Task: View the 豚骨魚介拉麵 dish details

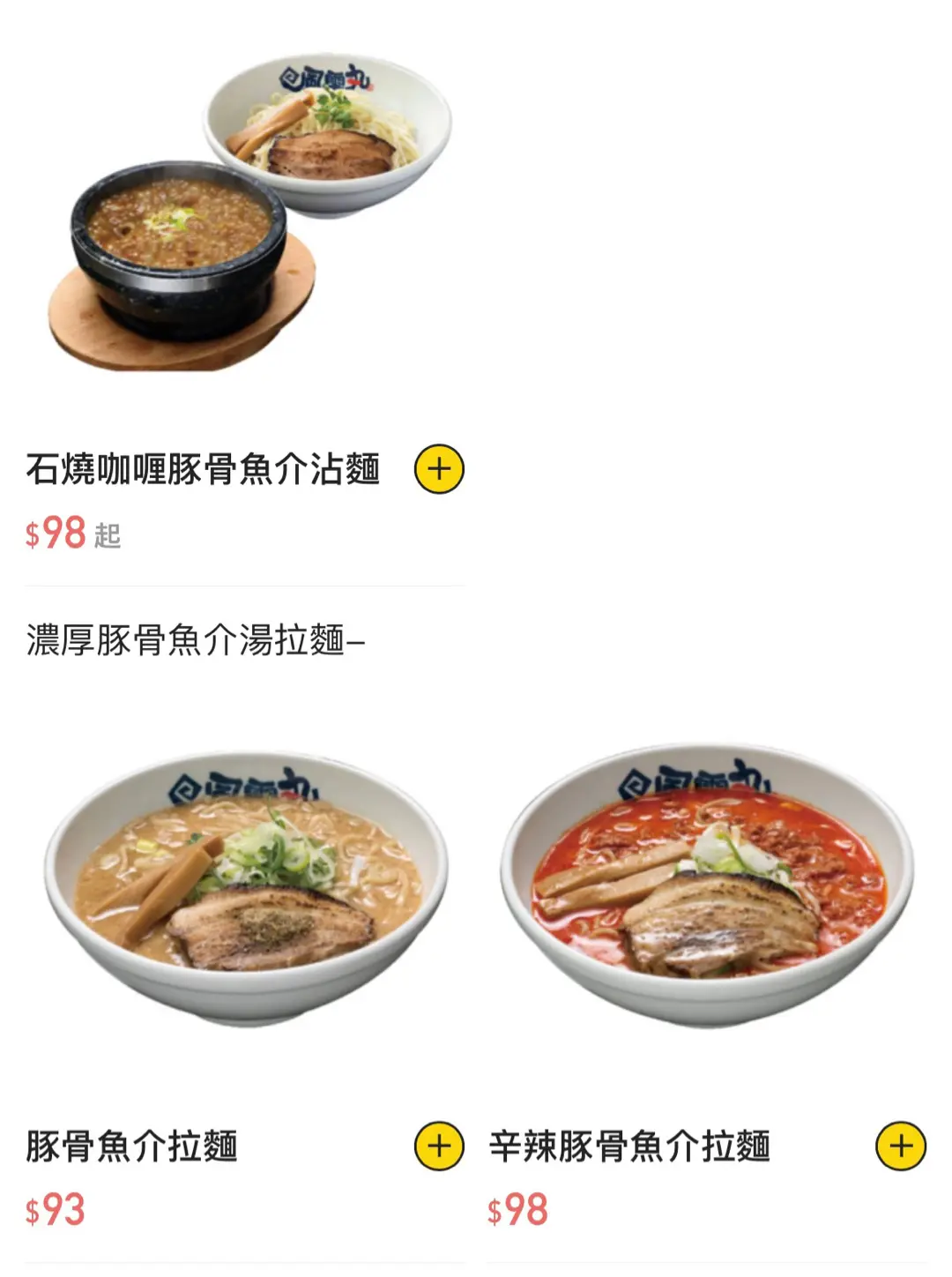Action: (131, 1146)
